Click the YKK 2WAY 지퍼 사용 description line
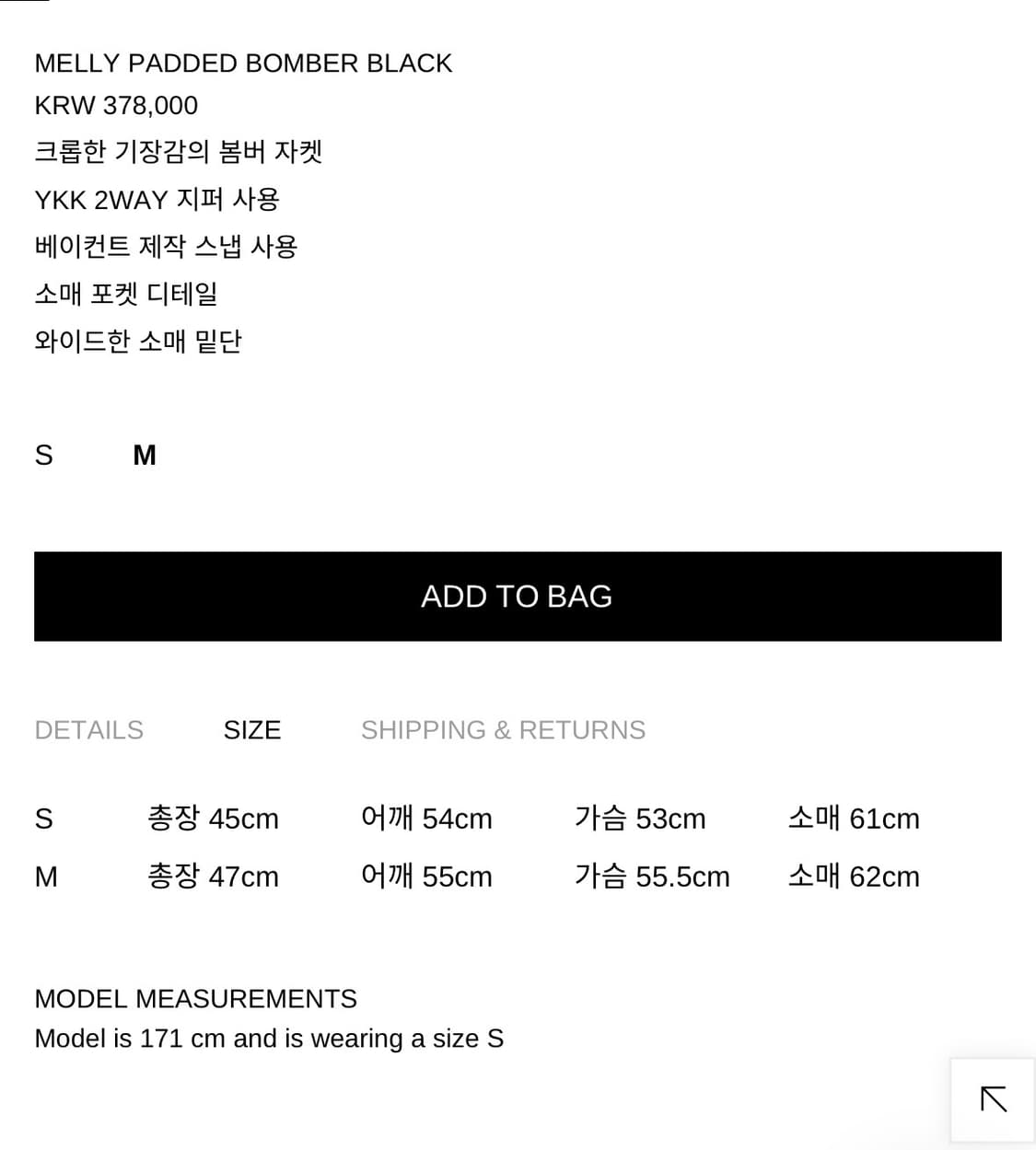The image size is (1036, 1150). click(158, 199)
